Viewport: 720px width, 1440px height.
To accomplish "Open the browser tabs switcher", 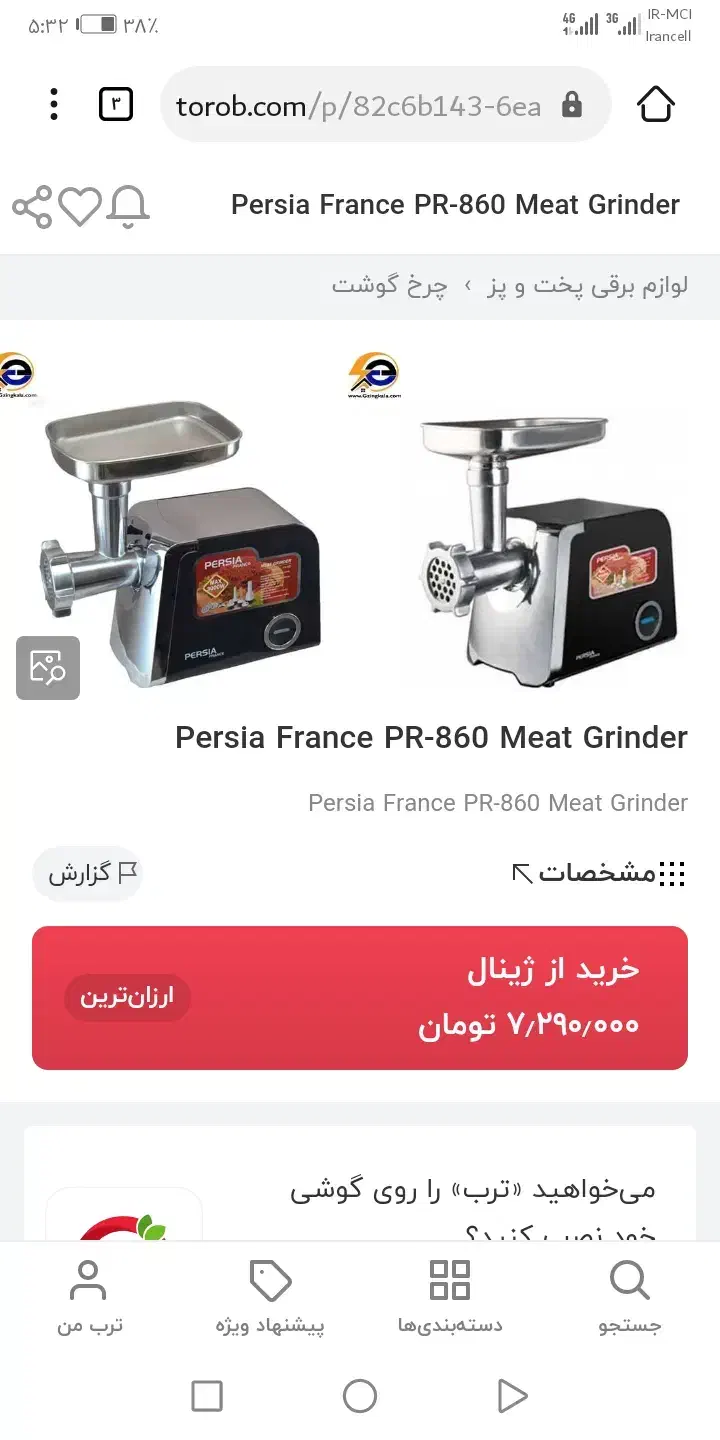I will click(116, 104).
